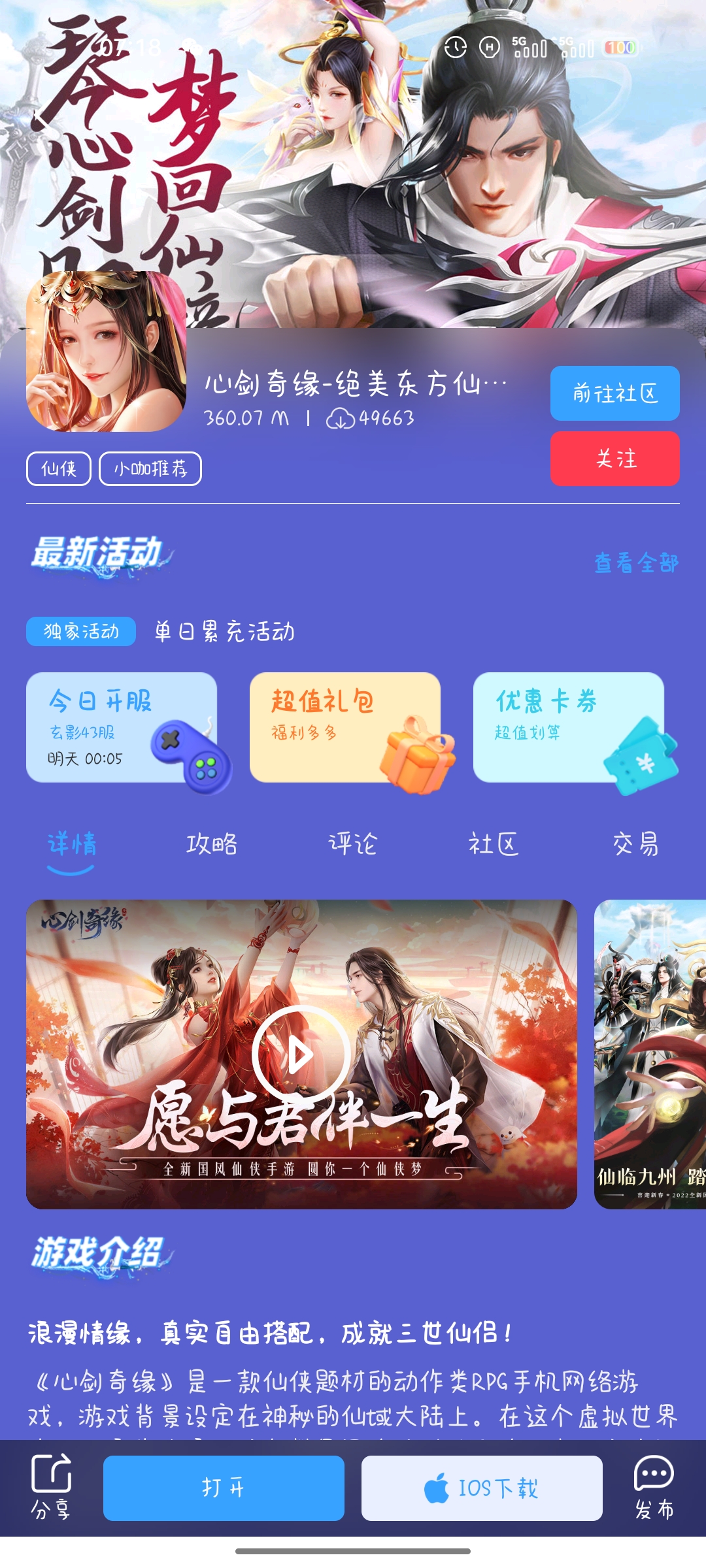Screen dimensions: 706x1568
Task: Tap the IOS下载 button
Action: click(x=482, y=1488)
